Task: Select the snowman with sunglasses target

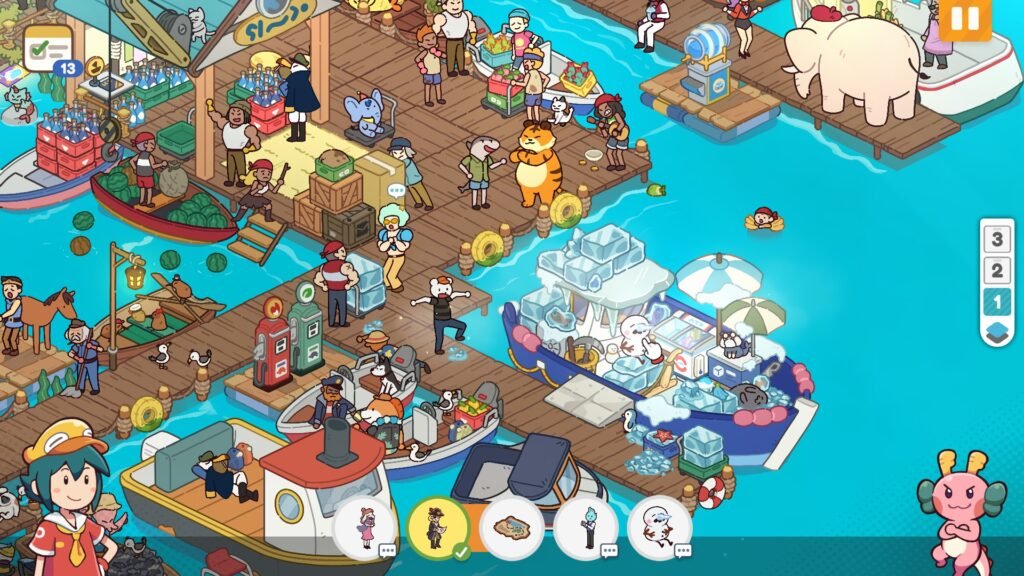Action: click(660, 527)
